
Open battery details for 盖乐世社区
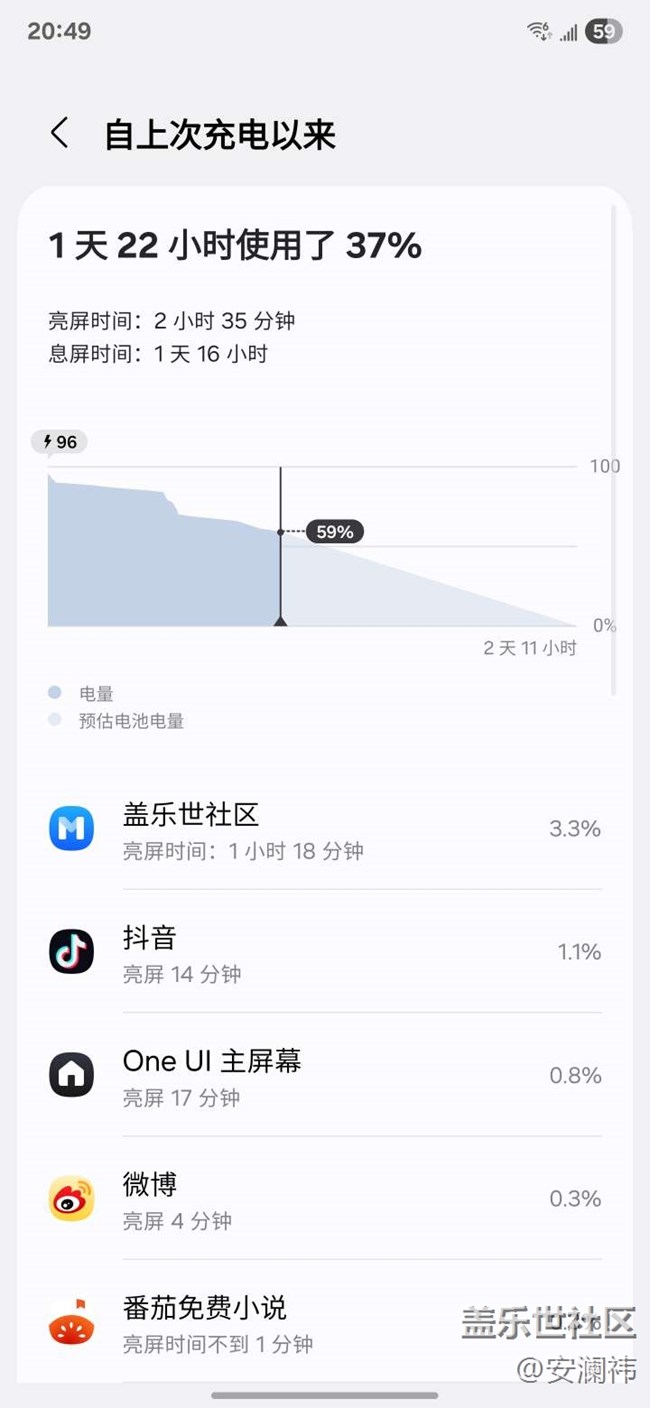(x=325, y=829)
